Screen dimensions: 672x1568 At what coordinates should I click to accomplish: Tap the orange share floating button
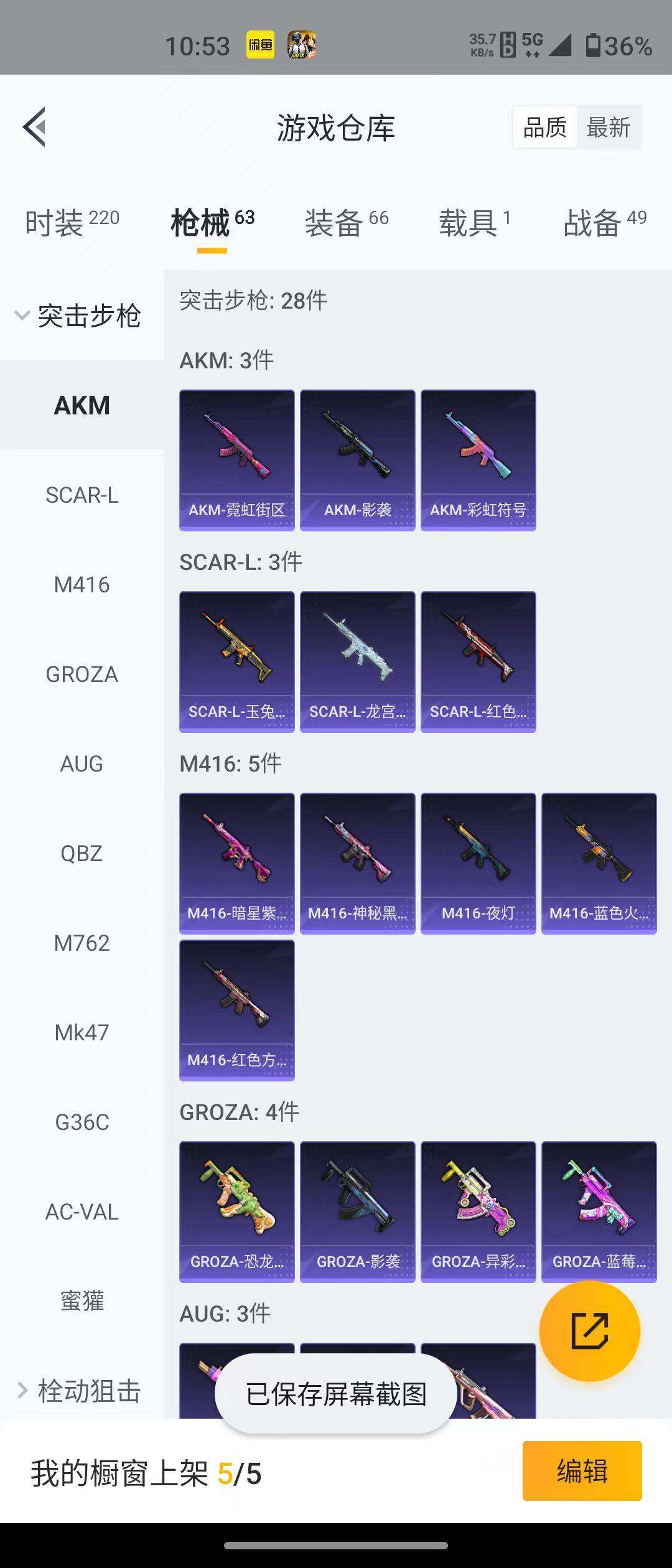pos(589,1331)
